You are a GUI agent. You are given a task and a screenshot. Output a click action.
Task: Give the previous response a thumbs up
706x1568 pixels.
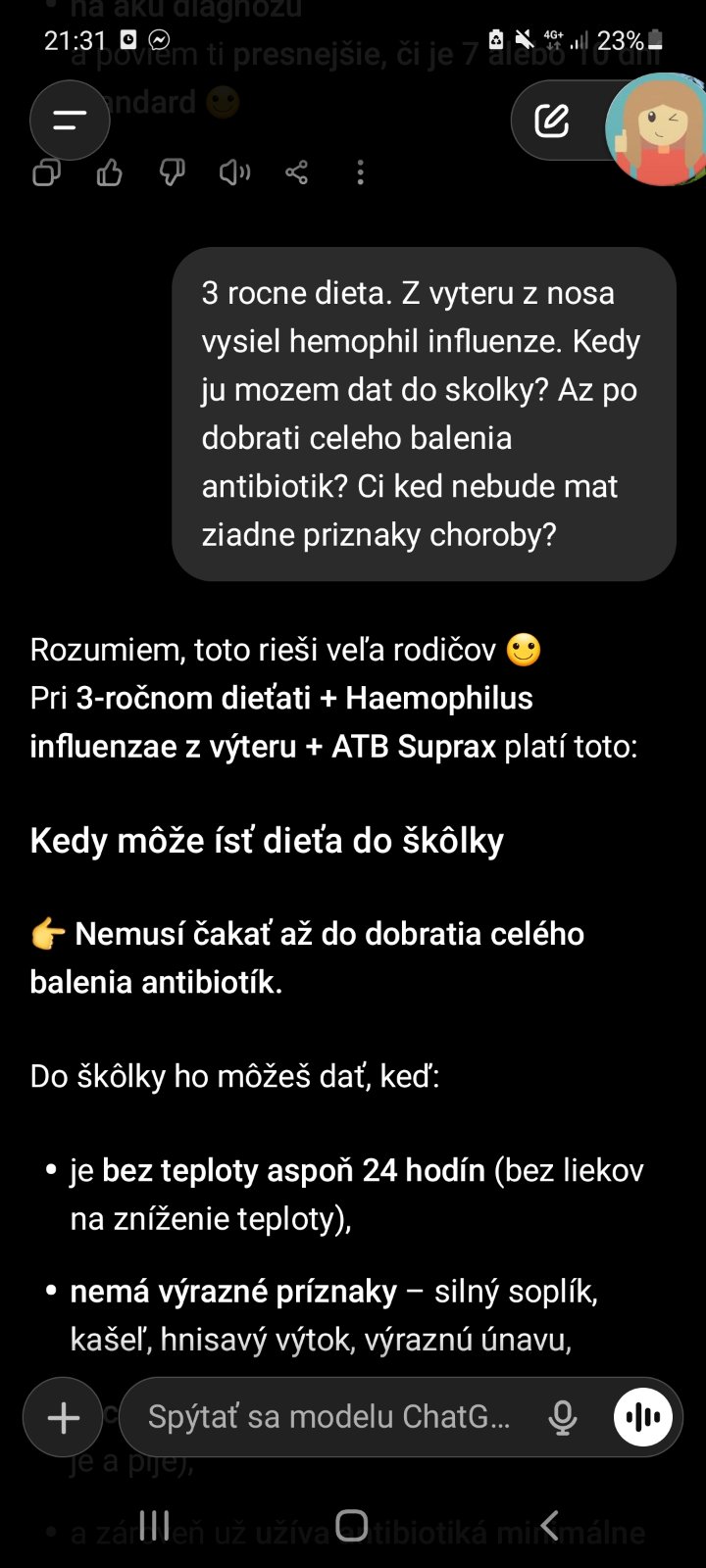click(109, 173)
